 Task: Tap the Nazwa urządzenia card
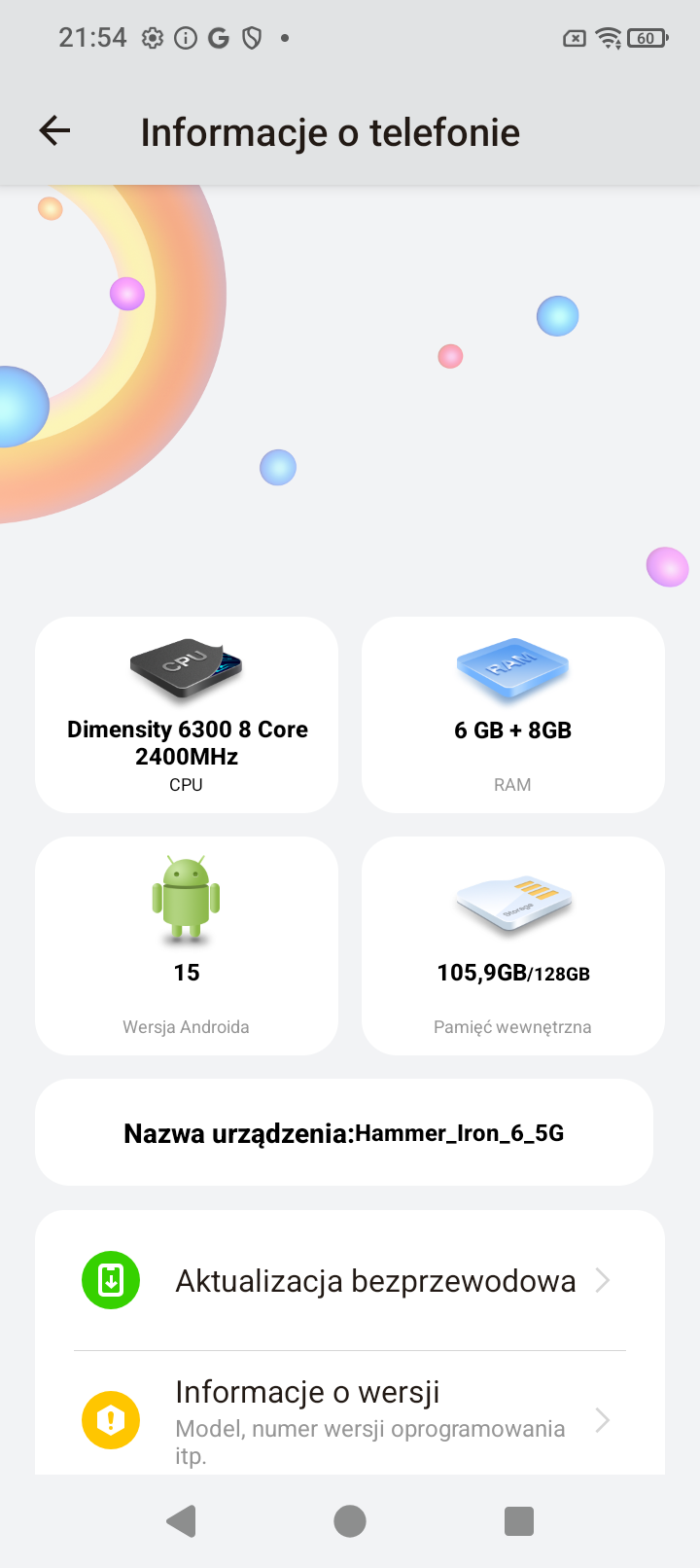344,1133
